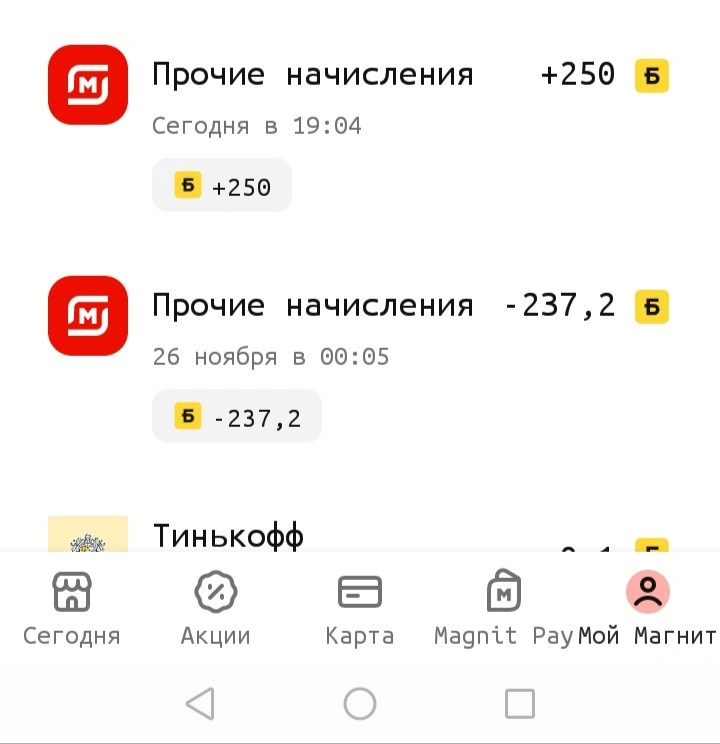This screenshot has width=720, height=744.
Task: Open the Сегодня tab
Action: click(x=72, y=610)
